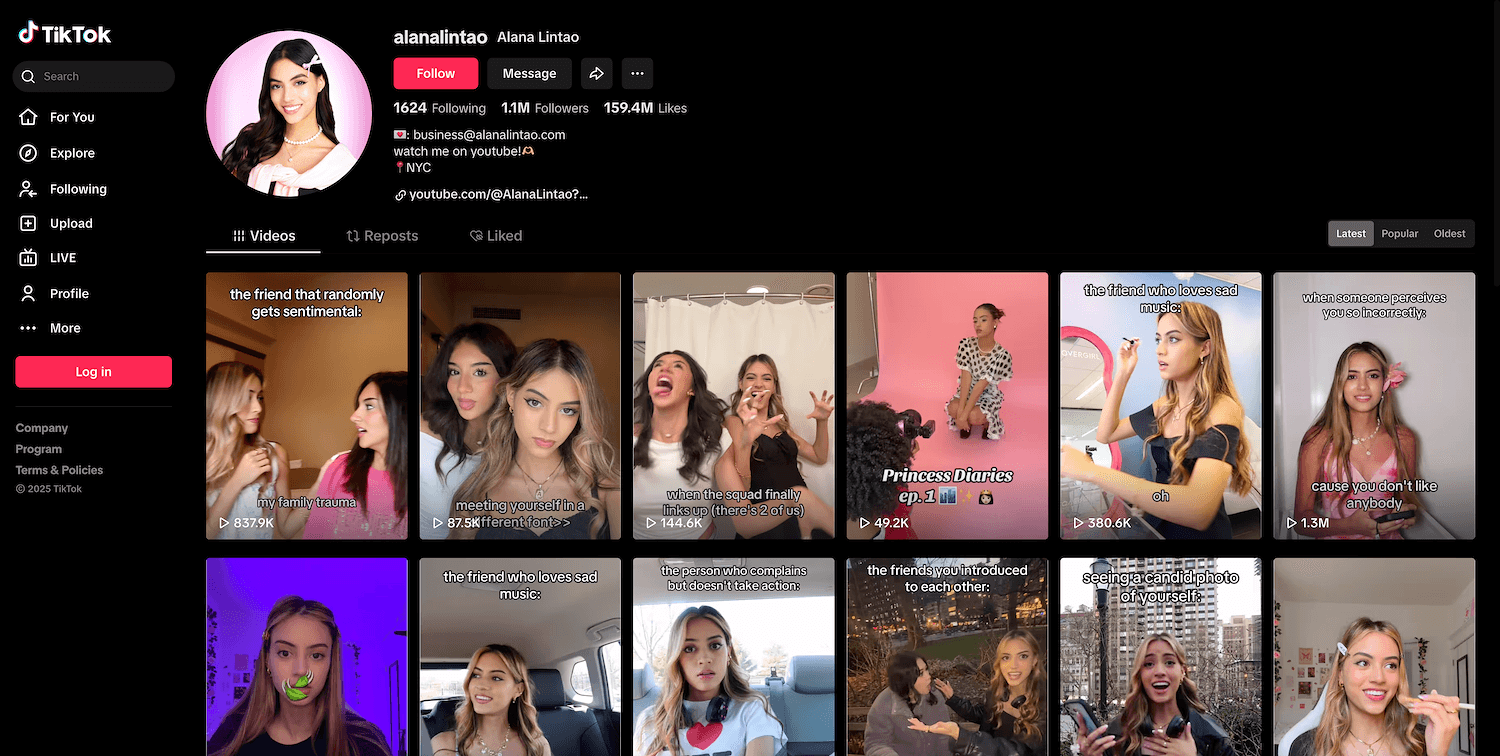Share this profile via arrow icon
The width and height of the screenshot is (1500, 756).
pyautogui.click(x=596, y=73)
